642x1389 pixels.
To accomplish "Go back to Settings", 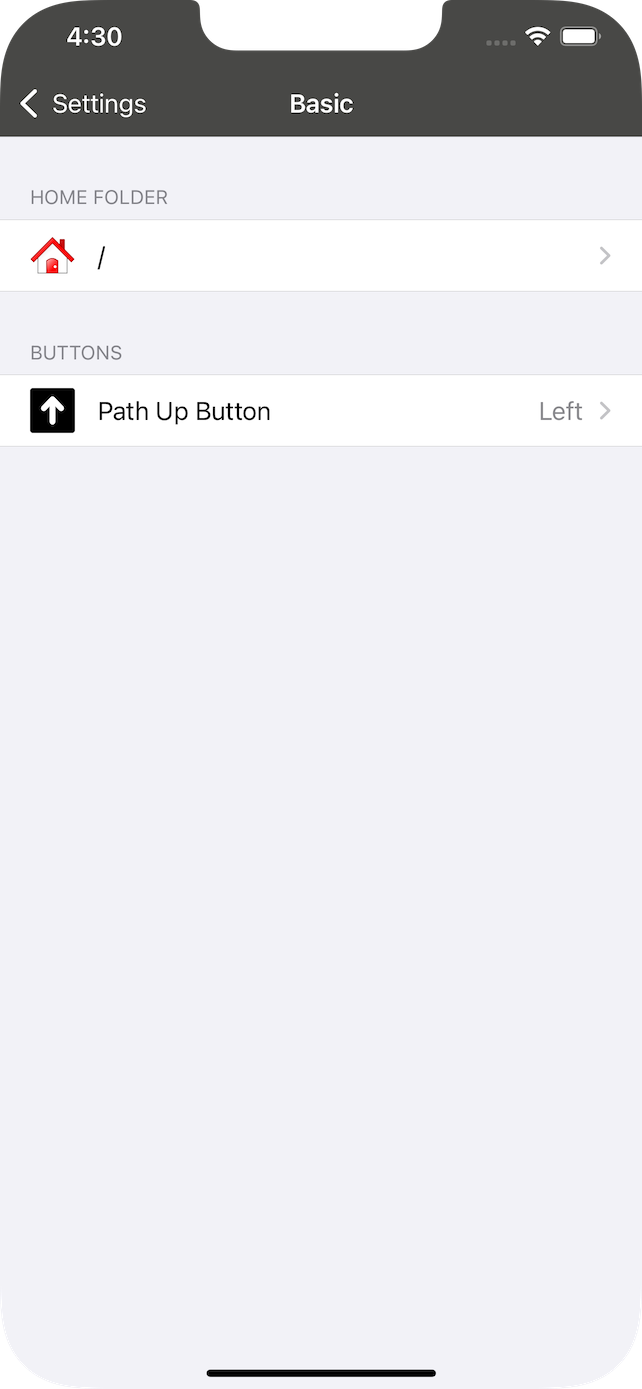I will 83,104.
